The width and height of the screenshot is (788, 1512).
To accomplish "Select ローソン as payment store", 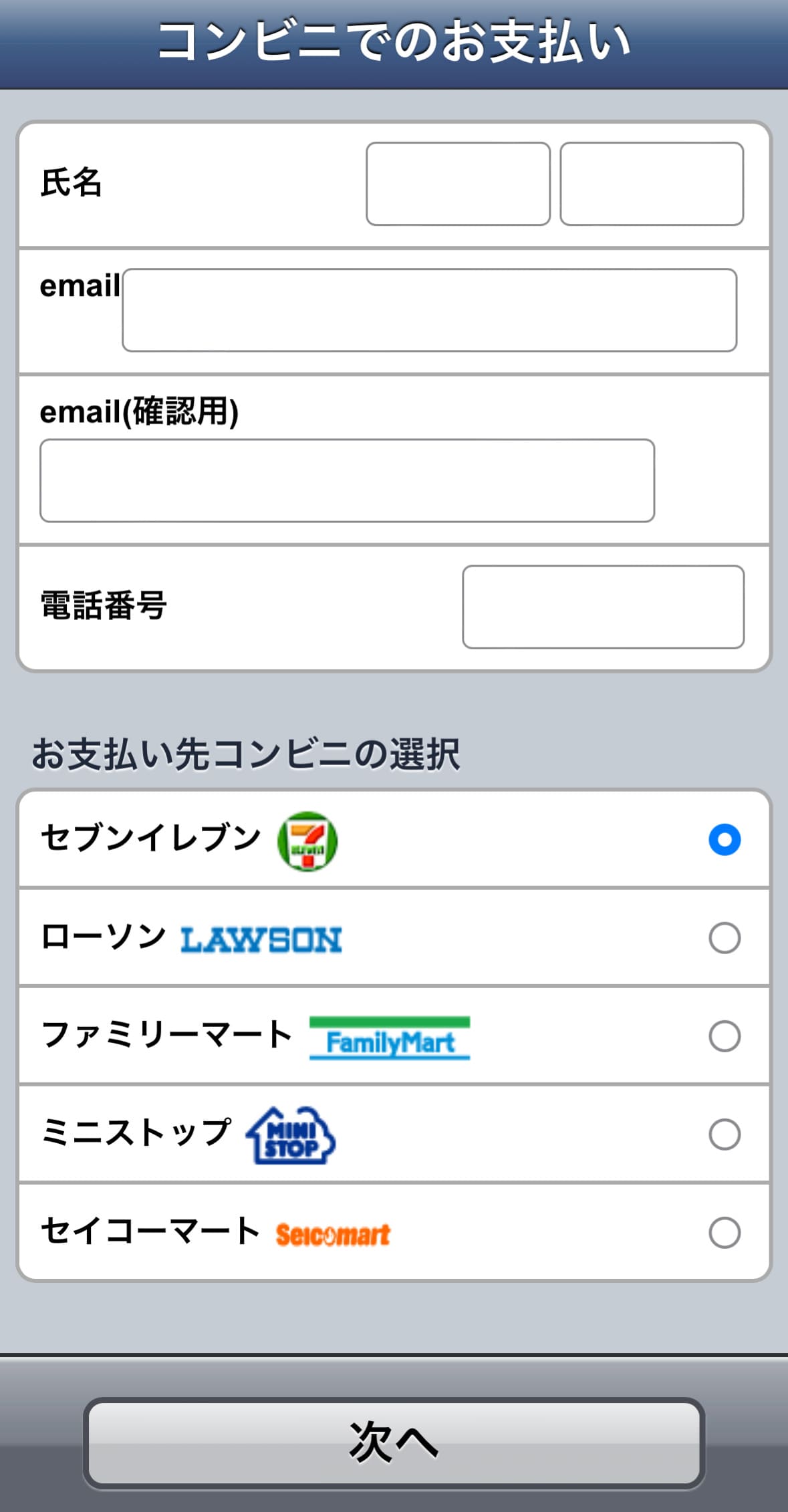I will pyautogui.click(x=725, y=937).
